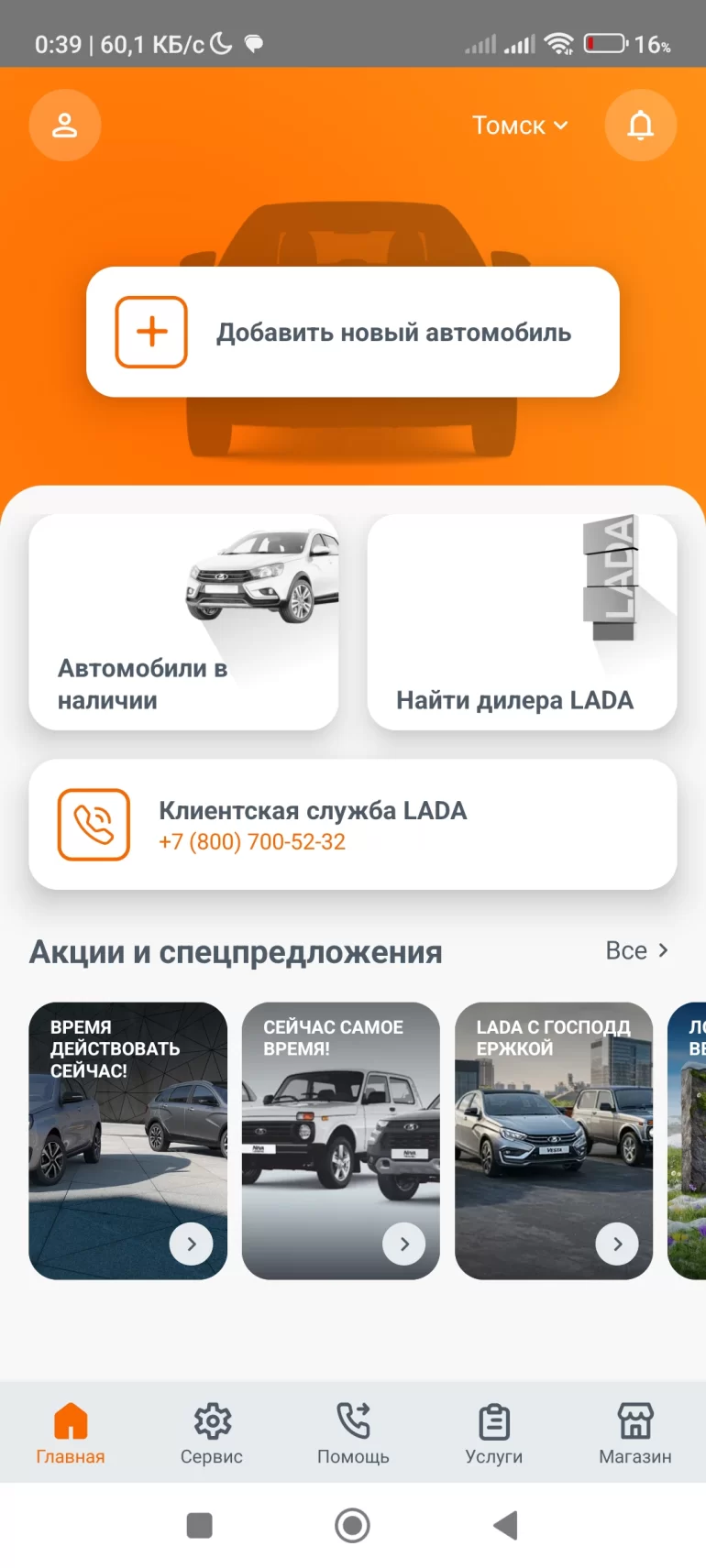View all offers via Все link
The image size is (706, 1568).
click(637, 951)
